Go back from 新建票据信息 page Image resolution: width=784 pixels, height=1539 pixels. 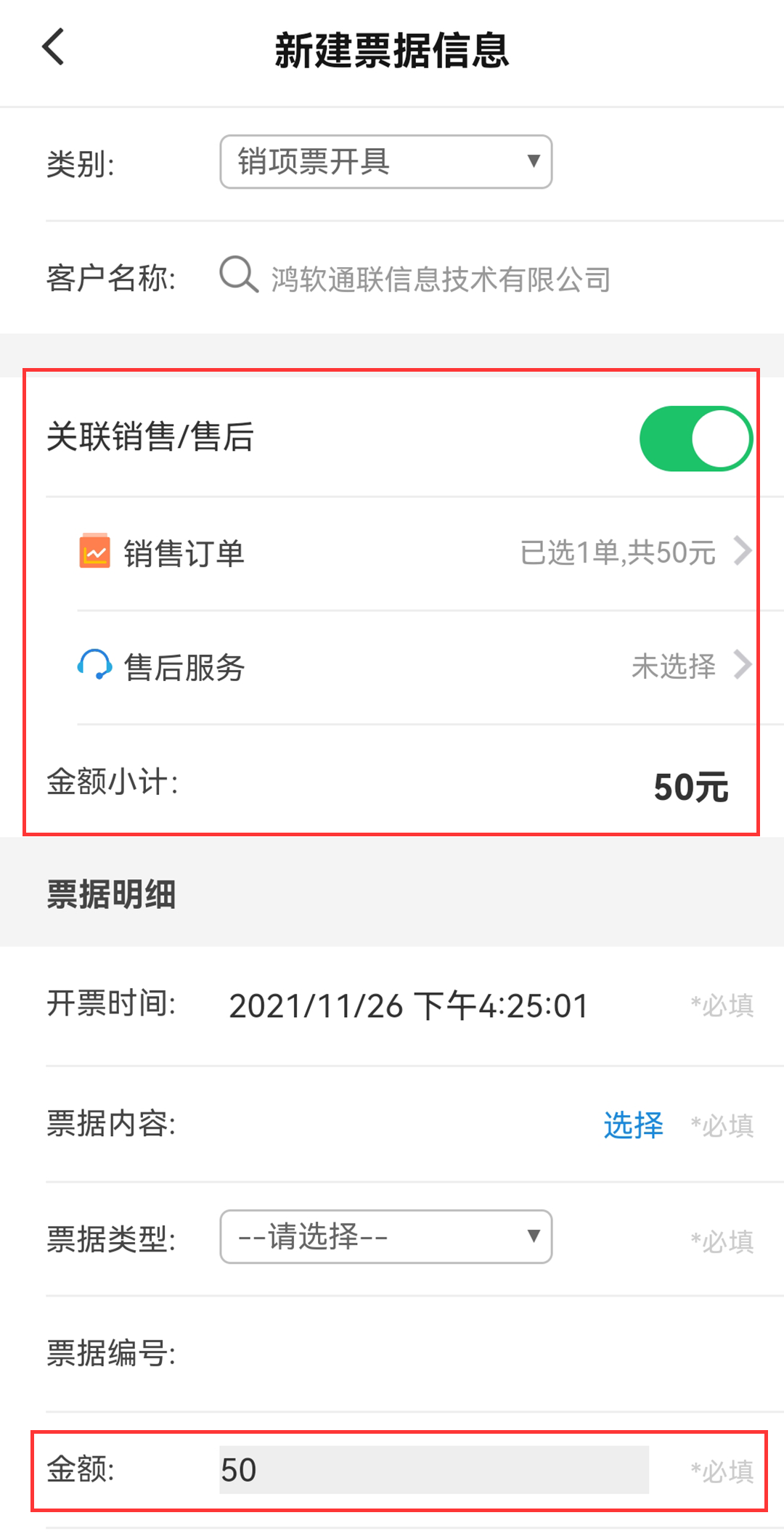point(54,48)
